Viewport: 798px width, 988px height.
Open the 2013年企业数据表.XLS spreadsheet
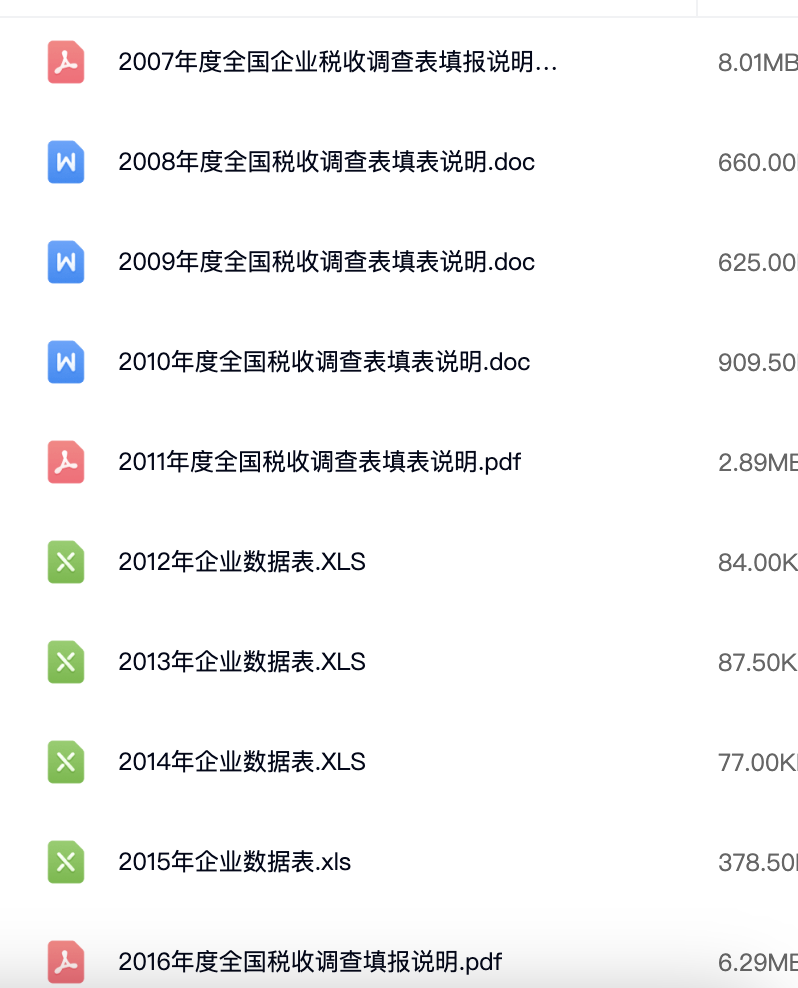[x=242, y=662]
